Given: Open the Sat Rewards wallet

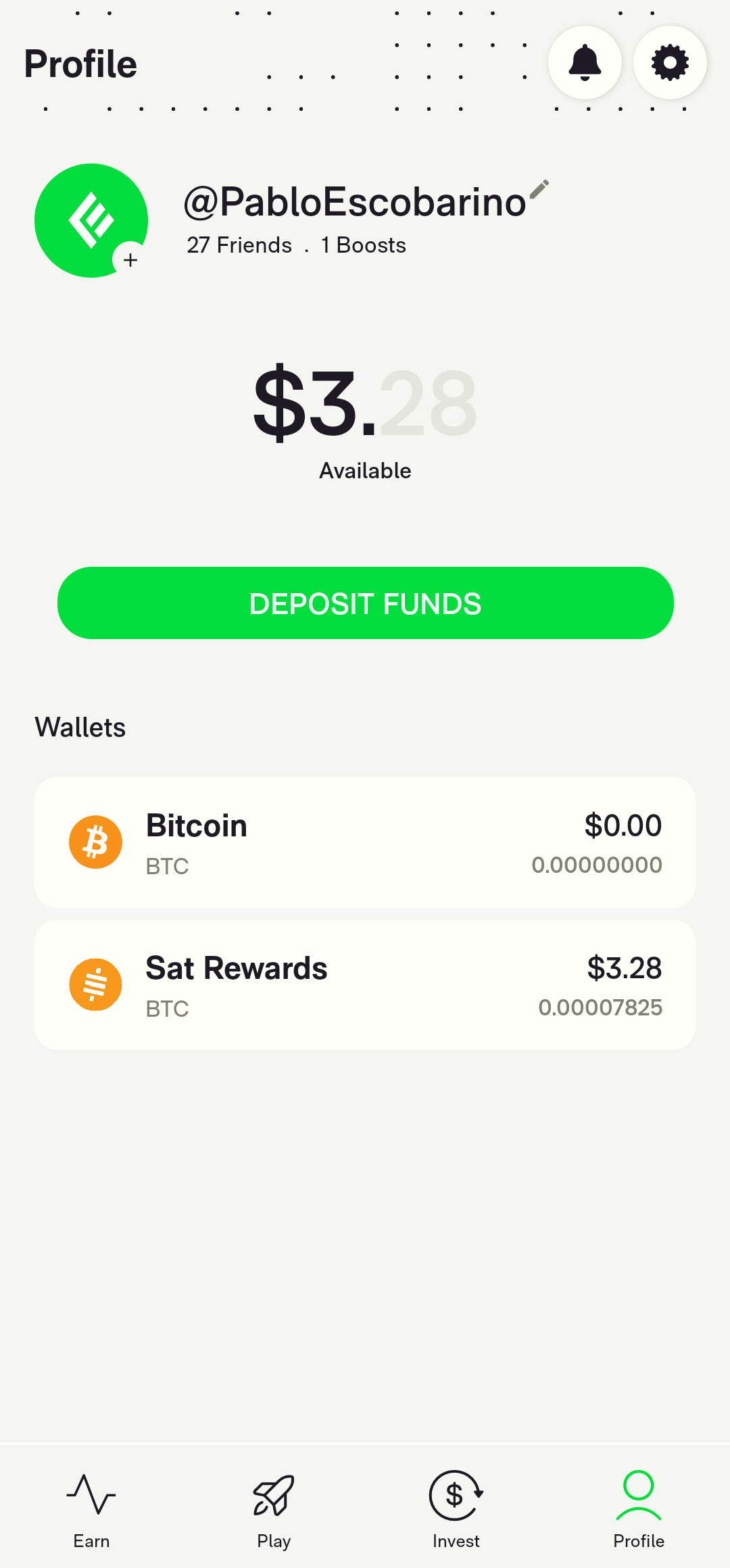Looking at the screenshot, I should pos(365,984).
